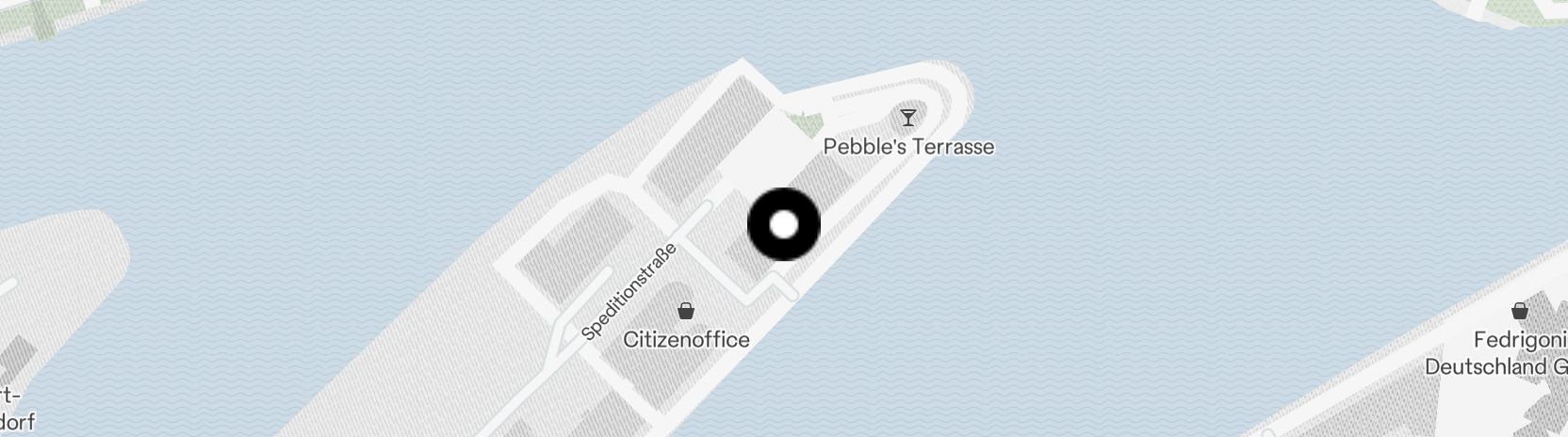Open Fedrigoni Deutschland shop marker
The image size is (1568, 437).
[1519, 311]
